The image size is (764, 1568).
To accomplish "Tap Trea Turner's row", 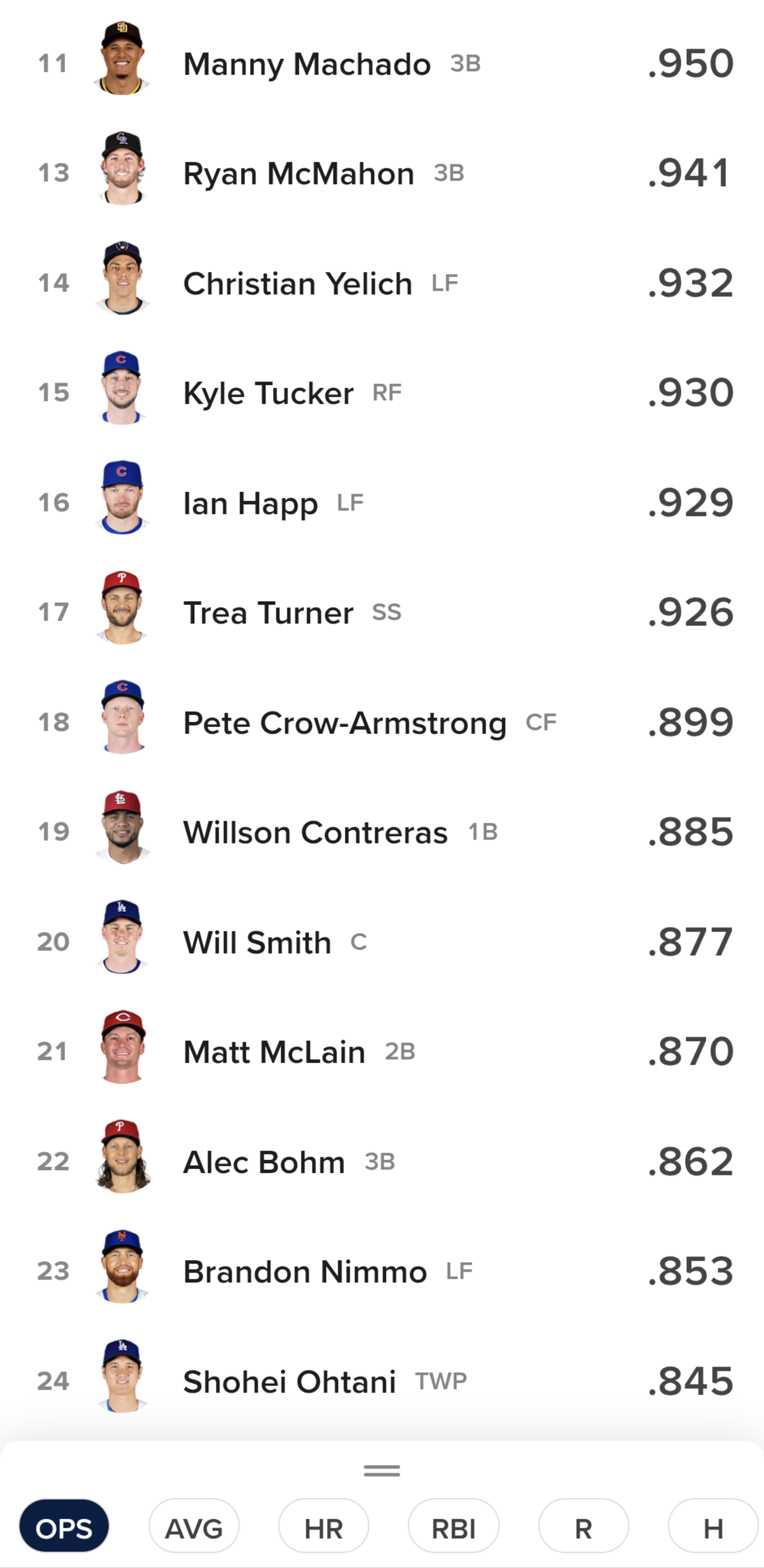I will point(382,612).
